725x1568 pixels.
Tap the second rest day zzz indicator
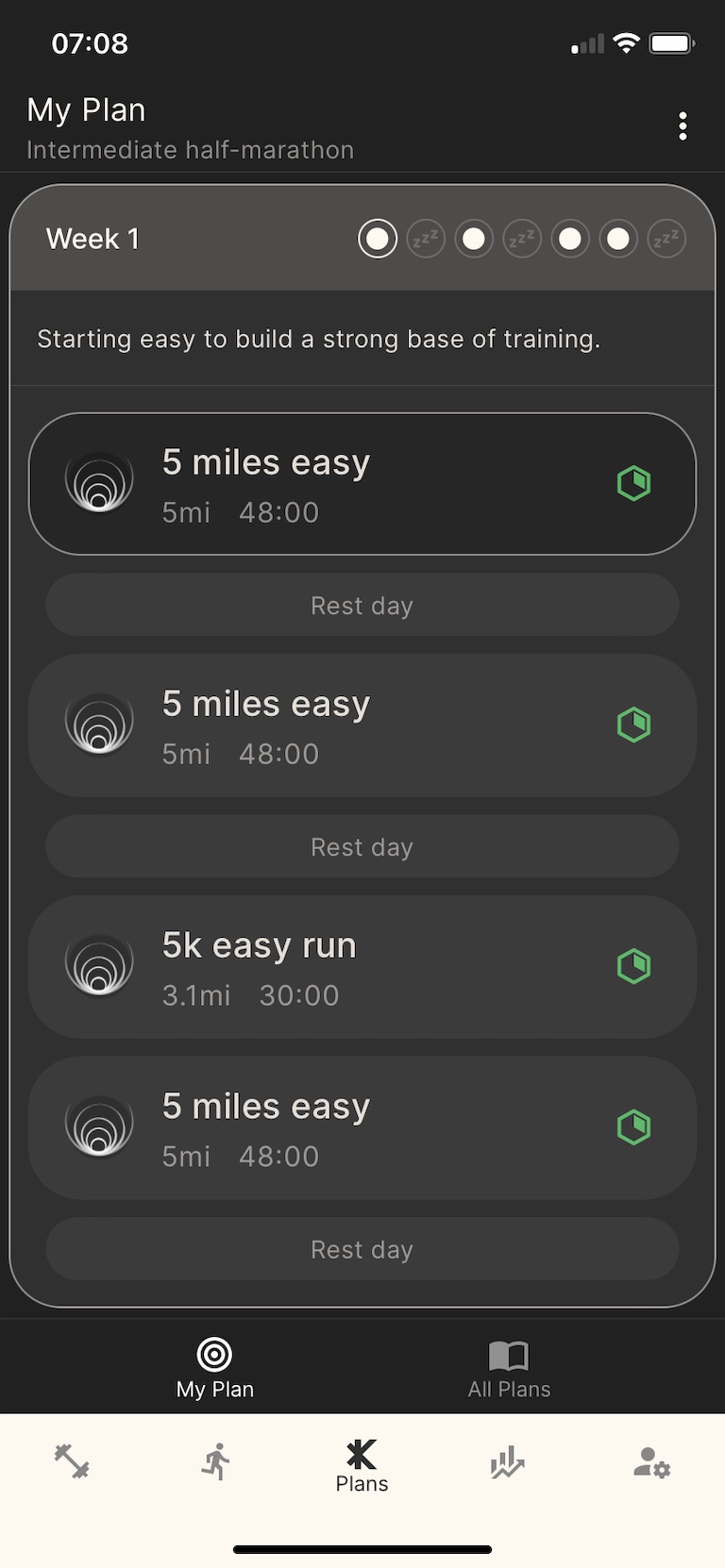(522, 238)
